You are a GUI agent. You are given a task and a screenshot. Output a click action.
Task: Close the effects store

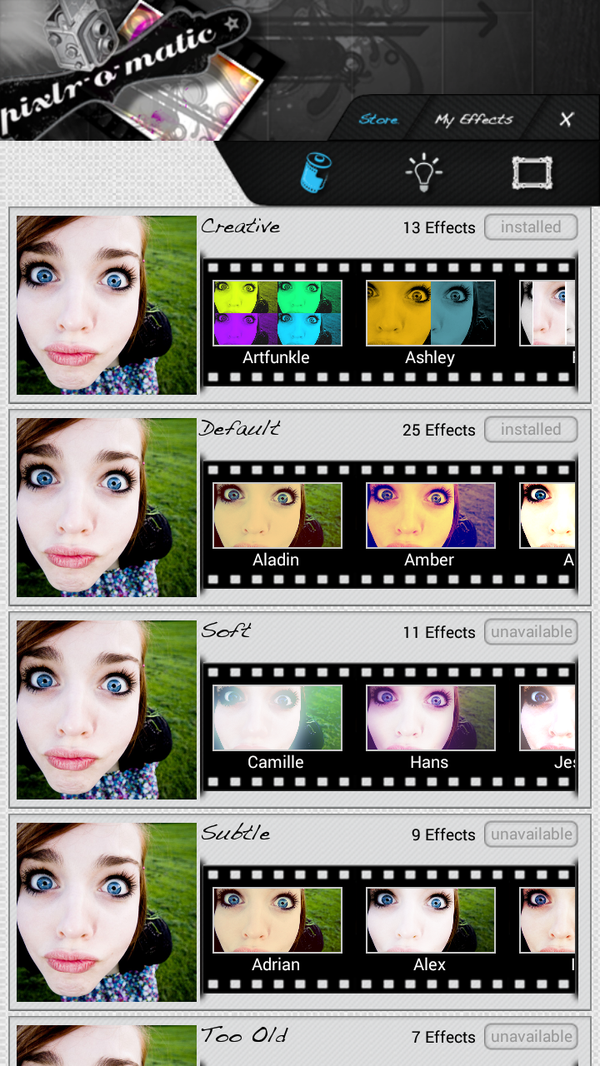566,120
